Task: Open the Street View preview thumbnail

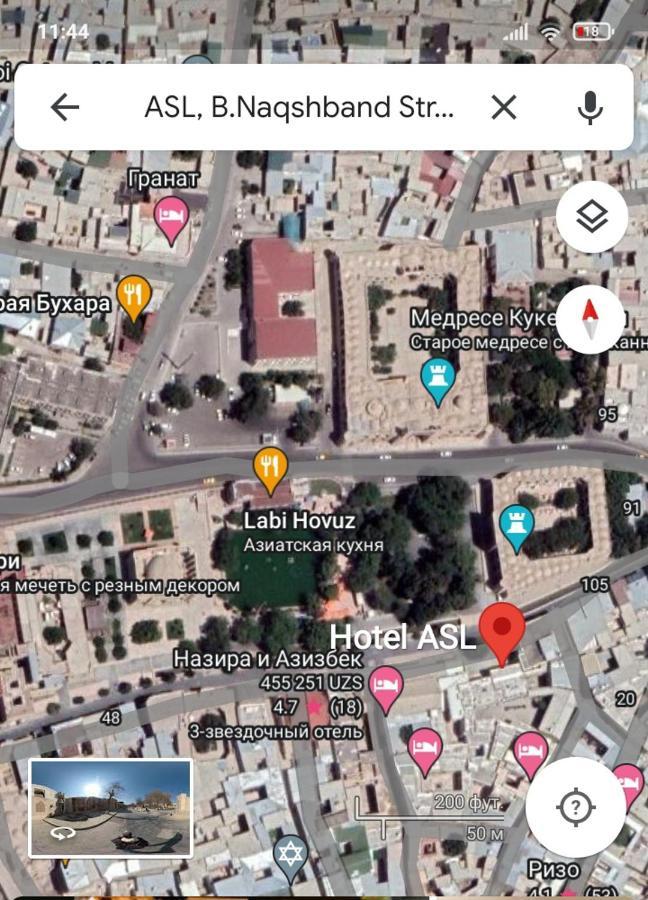Action: tap(111, 808)
